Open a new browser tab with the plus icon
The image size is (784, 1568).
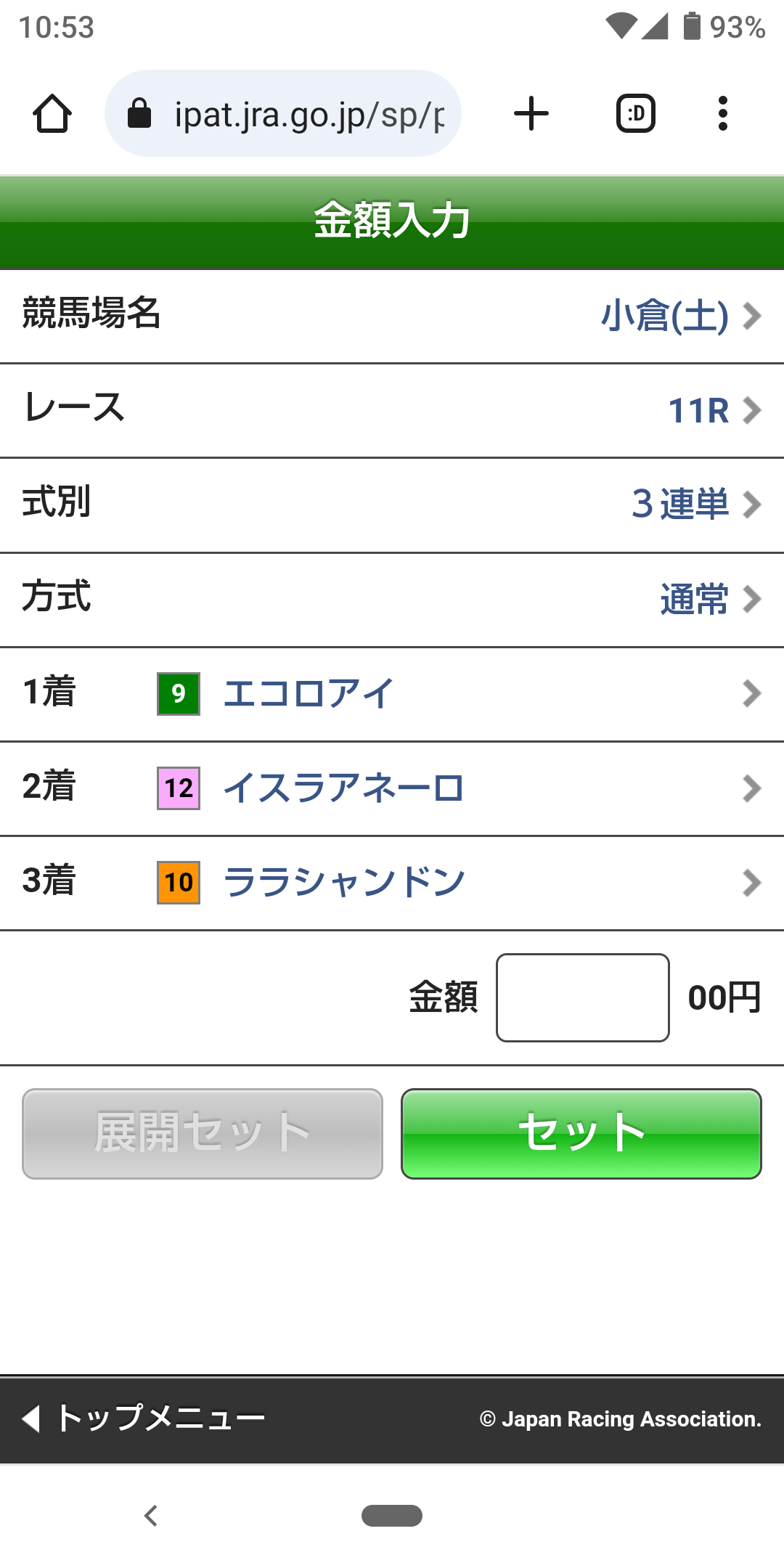pos(531,113)
